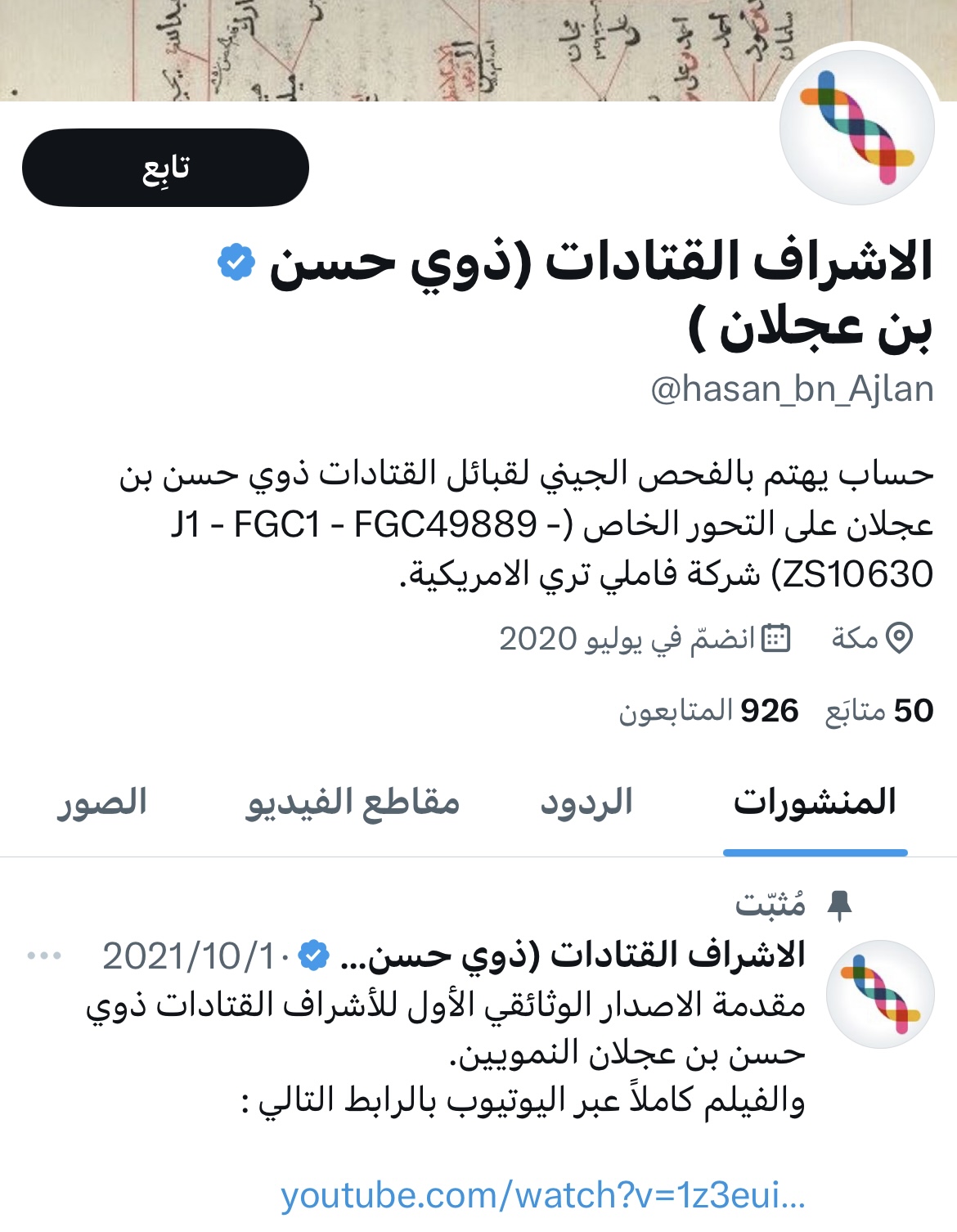Open the header banner image
Image resolution: width=957 pixels, height=1232 pixels.
tap(409, 49)
